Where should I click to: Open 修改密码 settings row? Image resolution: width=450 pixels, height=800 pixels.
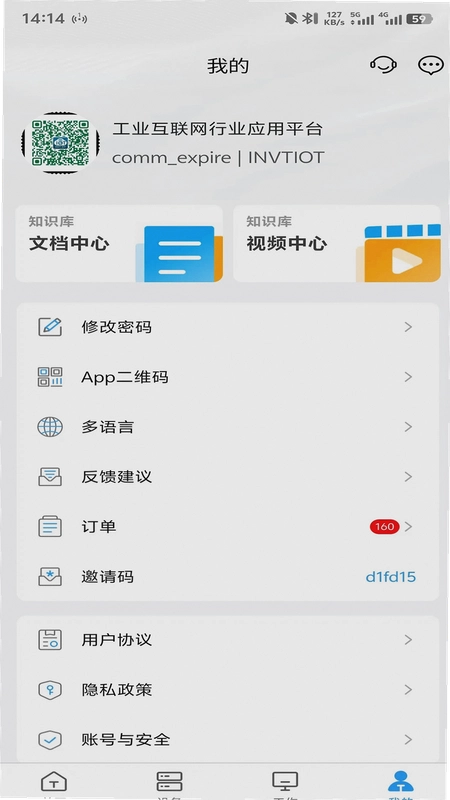228,327
